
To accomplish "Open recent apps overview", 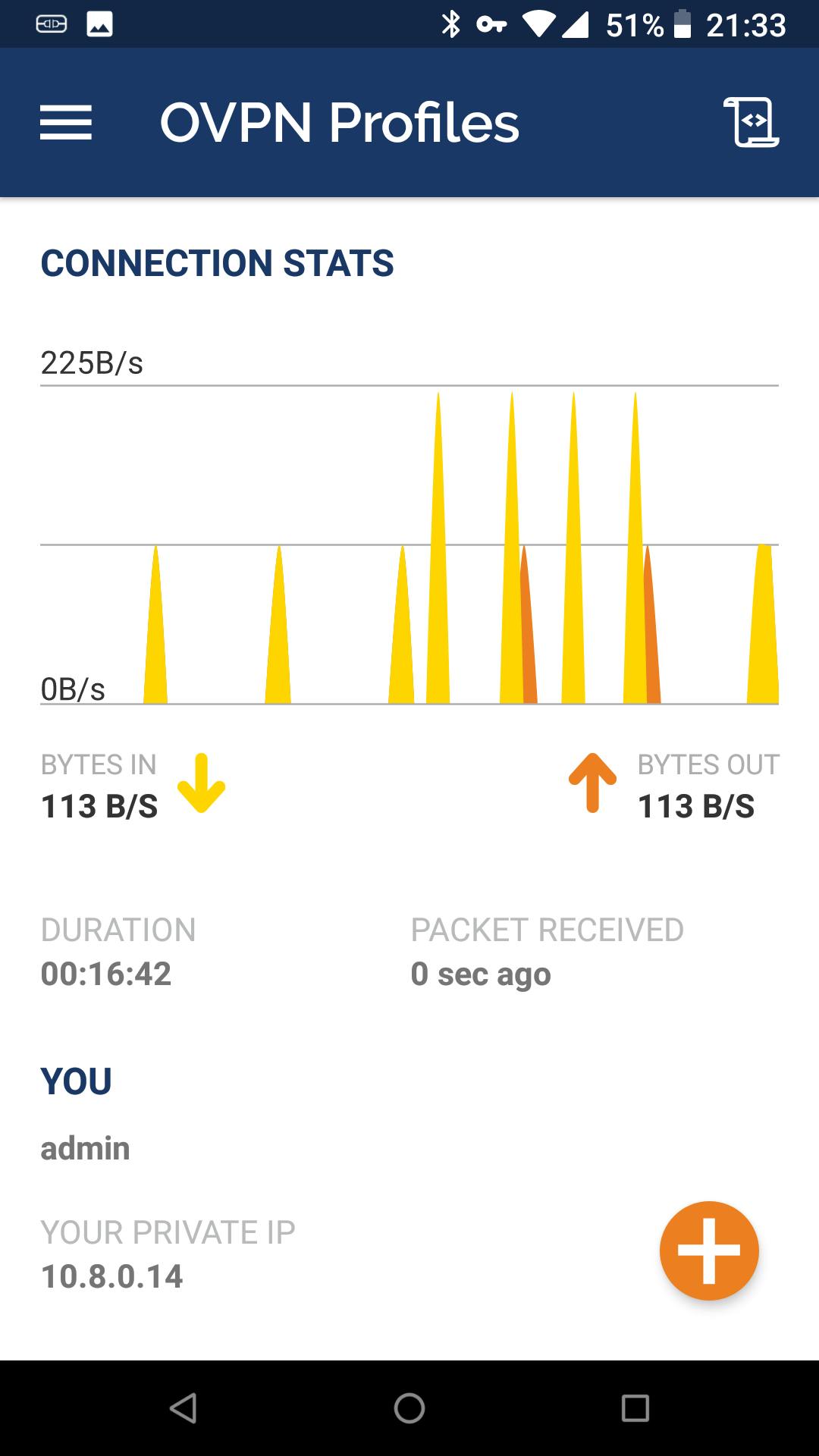I will 635,1408.
